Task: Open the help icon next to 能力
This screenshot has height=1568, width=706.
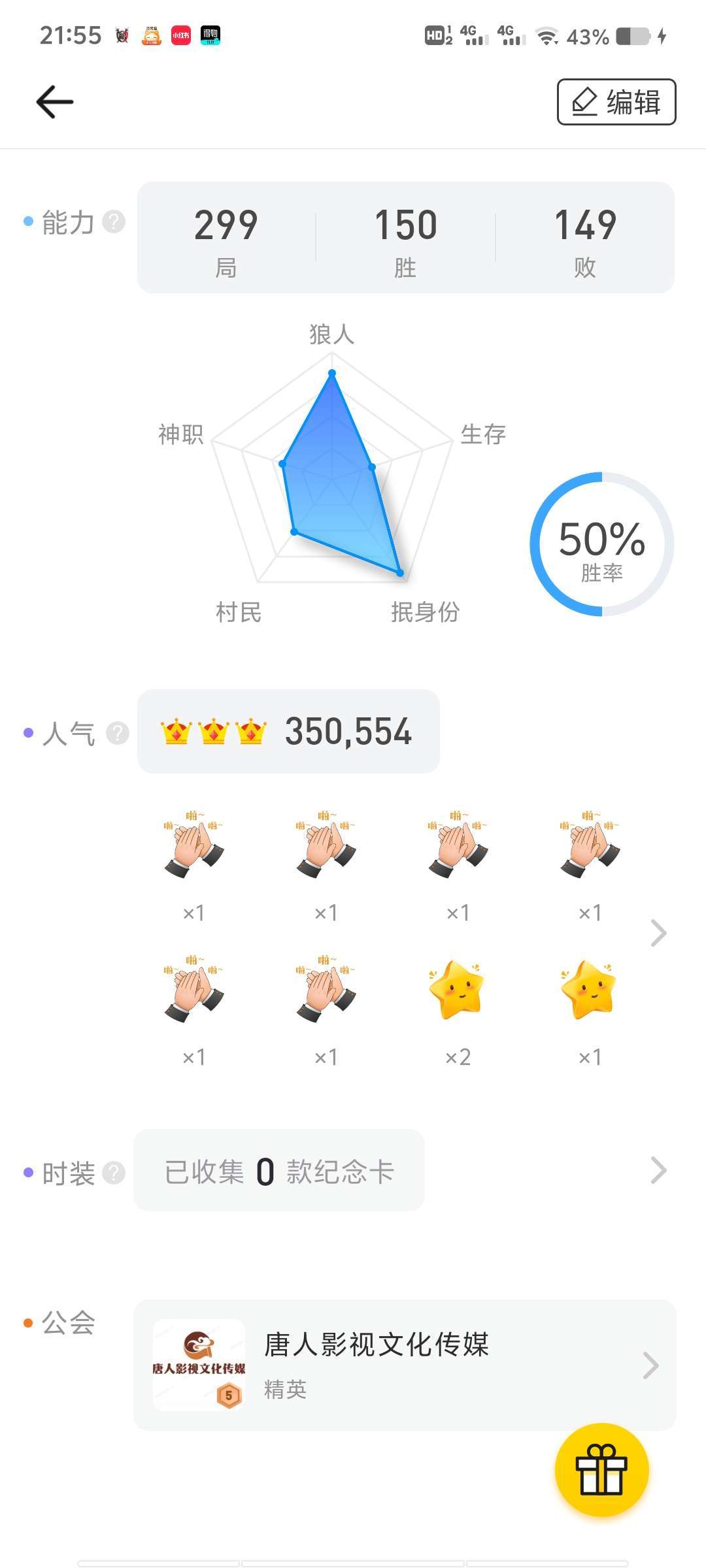Action: click(x=114, y=222)
